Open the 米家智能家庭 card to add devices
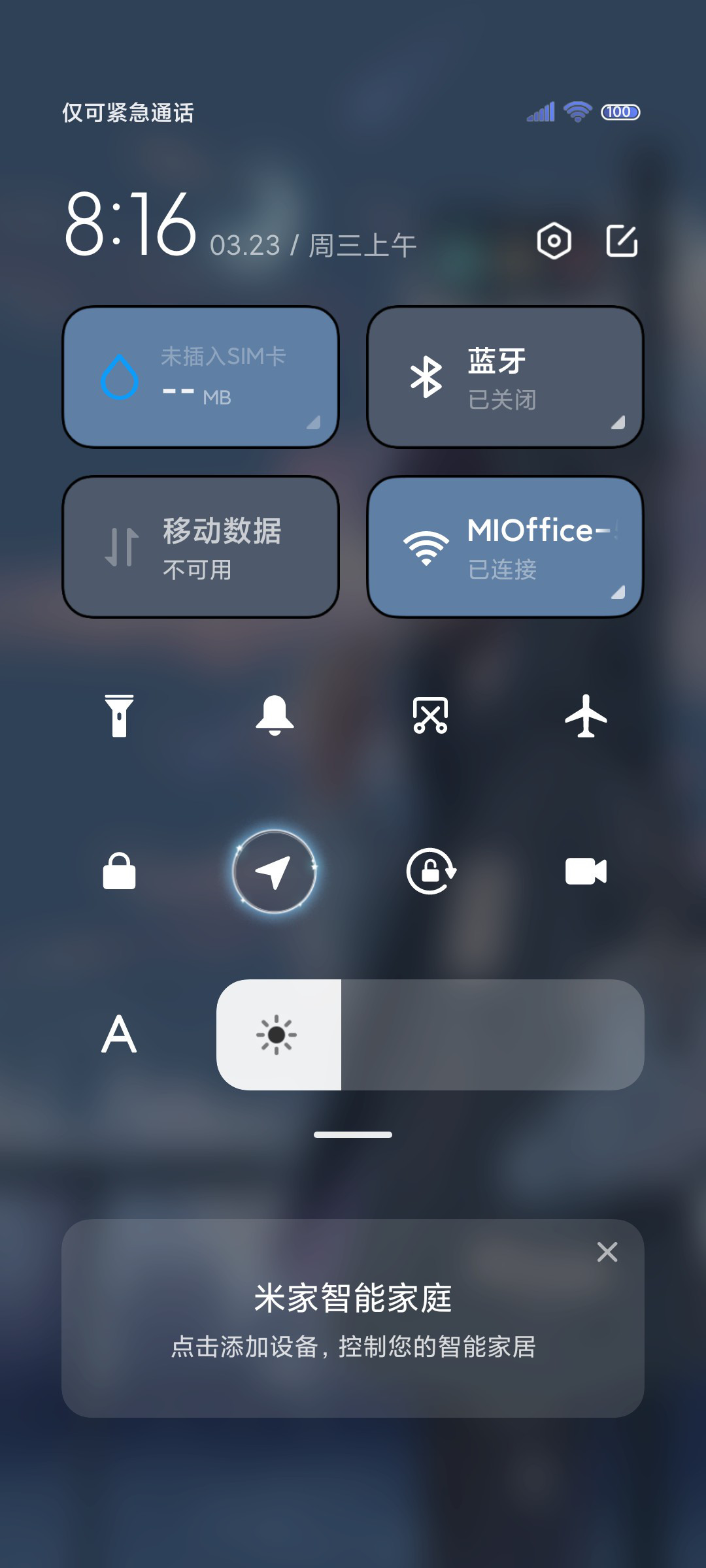The height and width of the screenshot is (1568, 706). coord(353,1318)
